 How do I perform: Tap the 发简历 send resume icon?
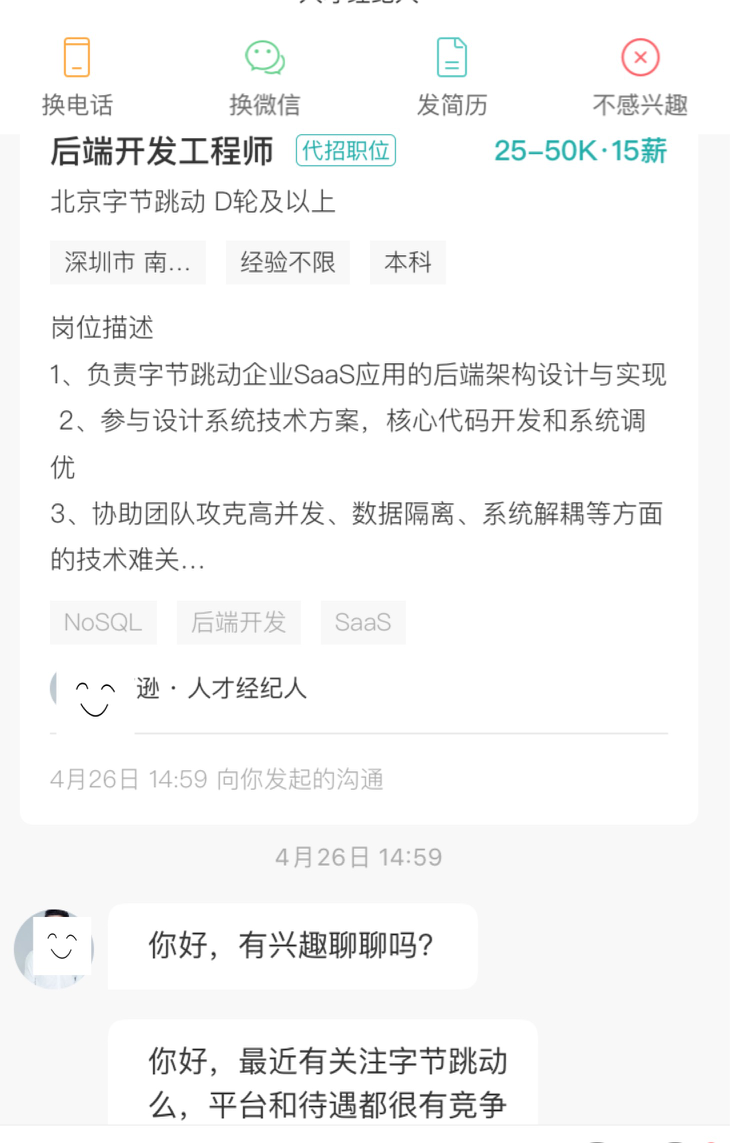click(452, 57)
